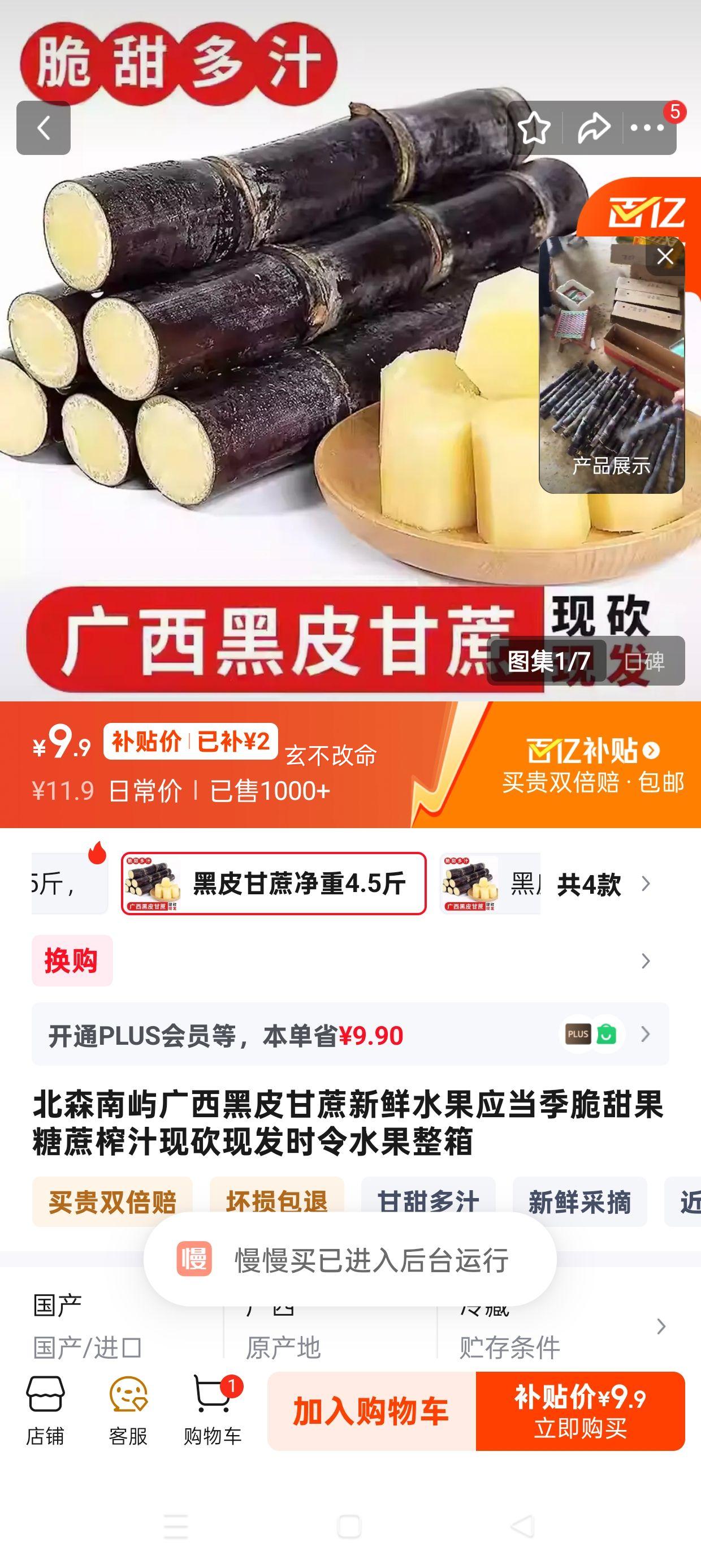
Task: Tap the 新鲜采摘 tag
Action: coord(579,1201)
